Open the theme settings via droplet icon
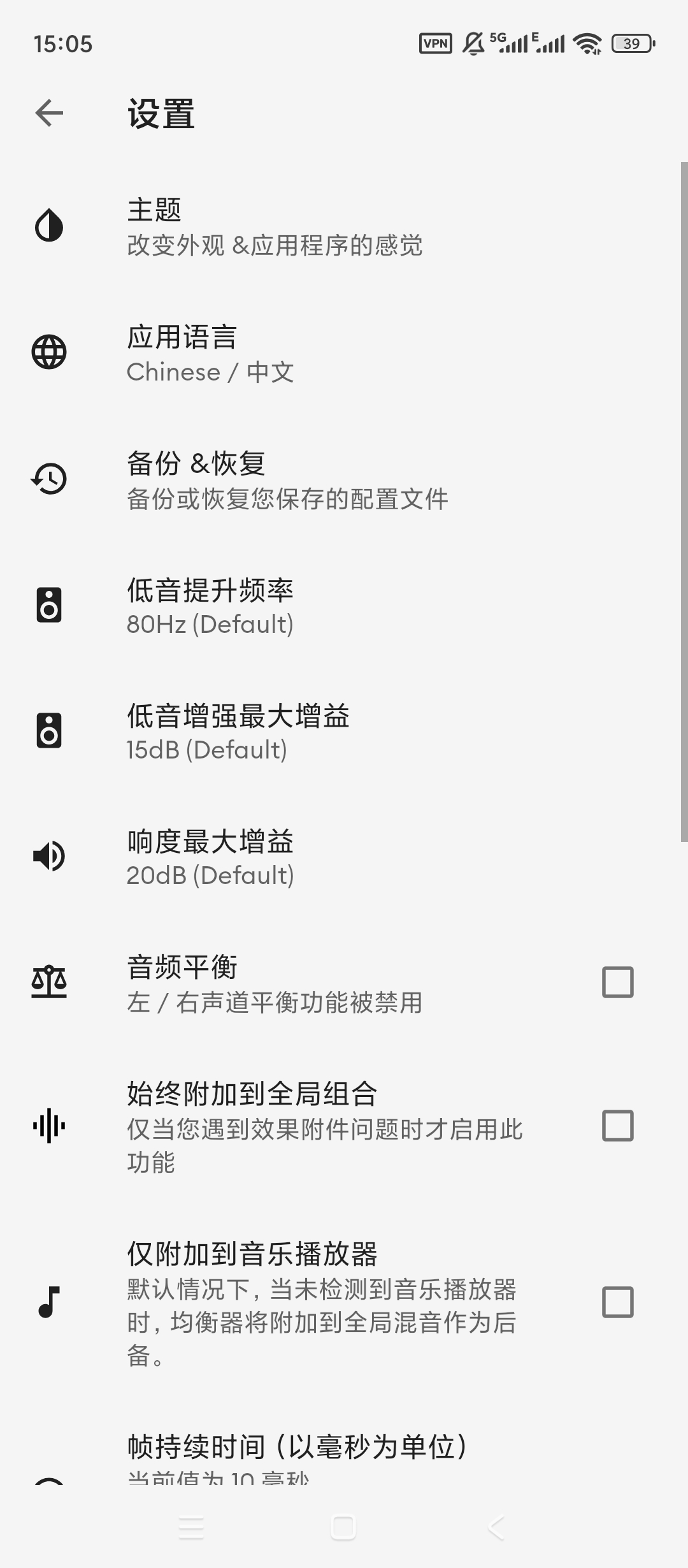This screenshot has width=688, height=1568. point(48,226)
